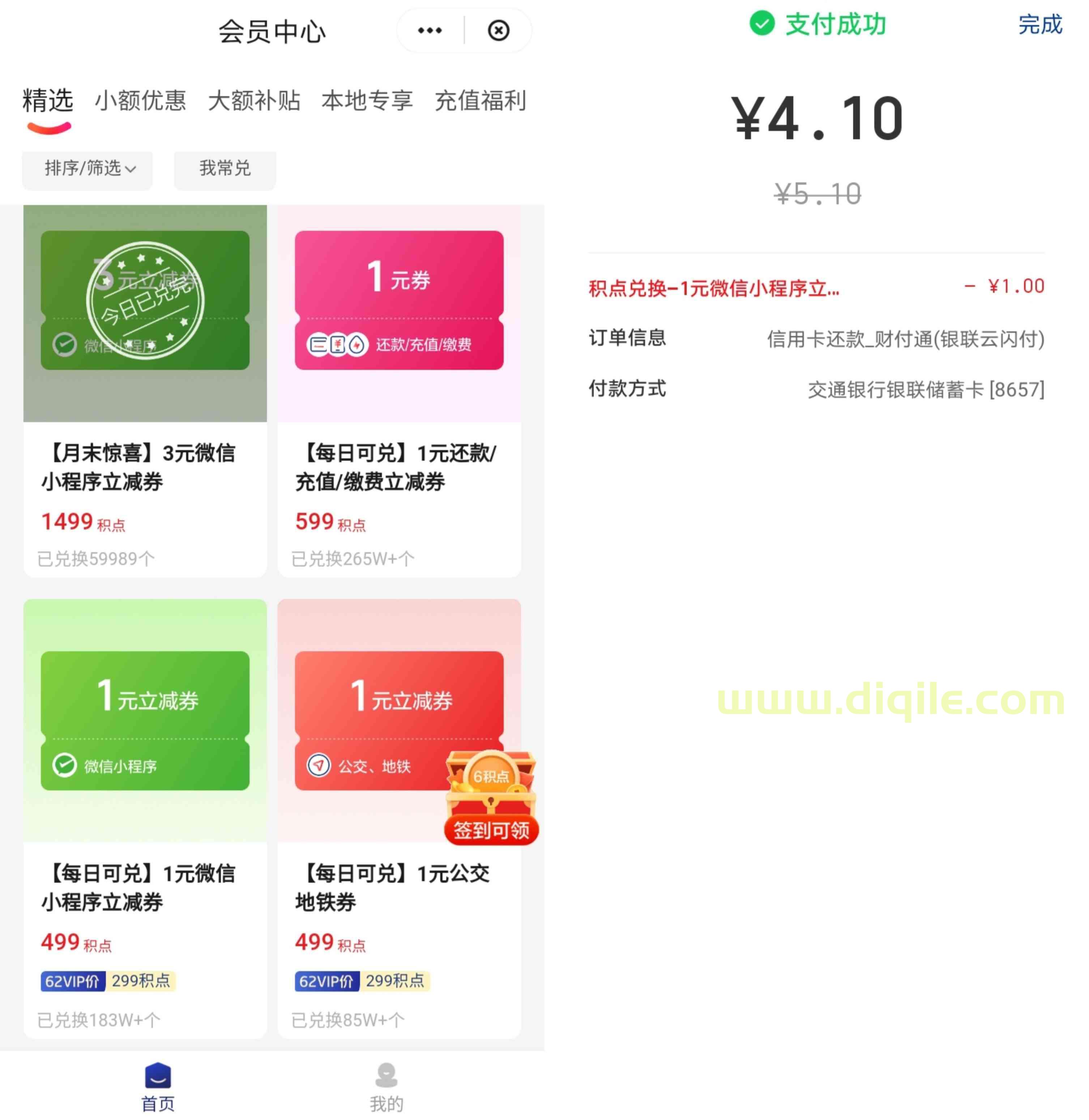Filter by 我常兑
This screenshot has width=1089, height=1120.
[225, 168]
